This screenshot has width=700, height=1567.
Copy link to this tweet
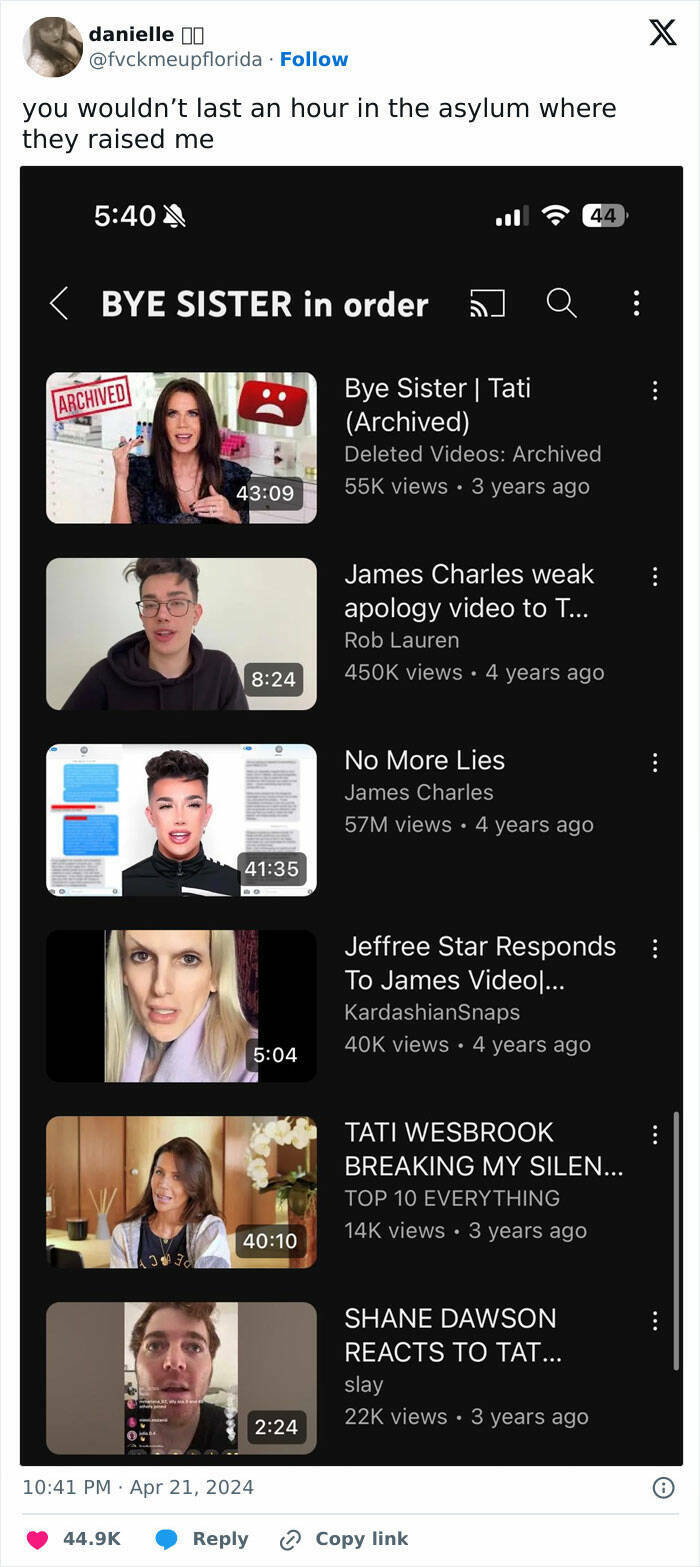tap(345, 1539)
